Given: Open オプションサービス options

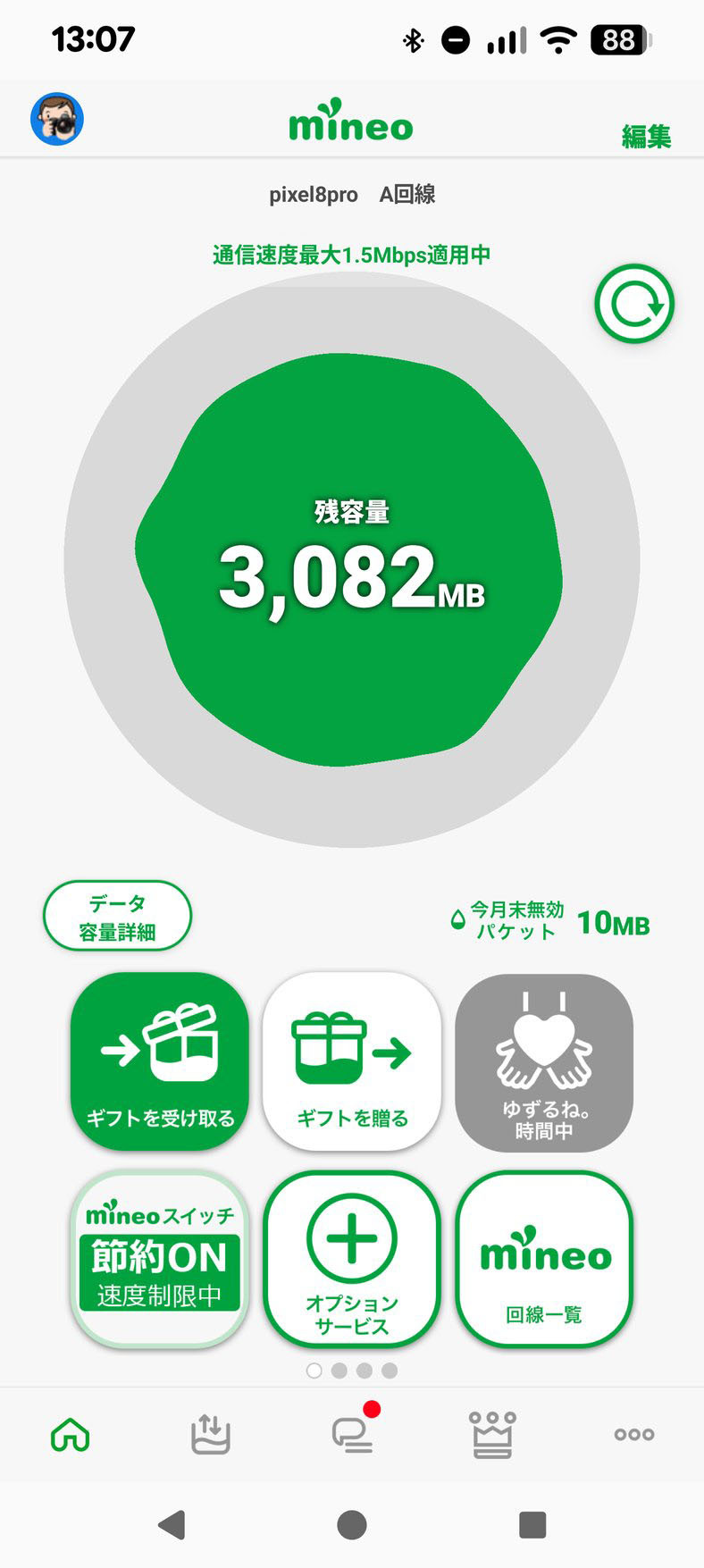Looking at the screenshot, I should click(352, 1258).
